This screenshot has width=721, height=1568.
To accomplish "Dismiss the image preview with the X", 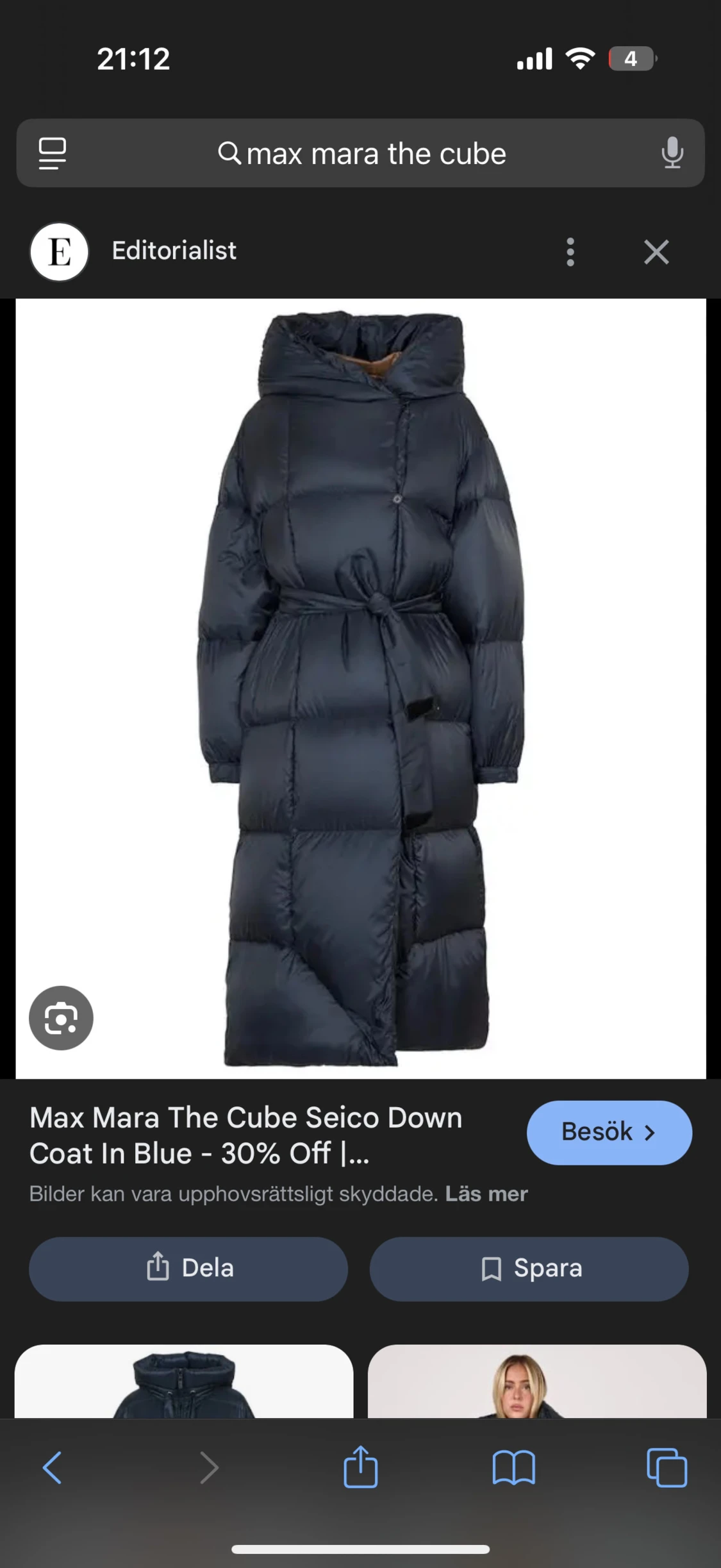I will (x=656, y=251).
